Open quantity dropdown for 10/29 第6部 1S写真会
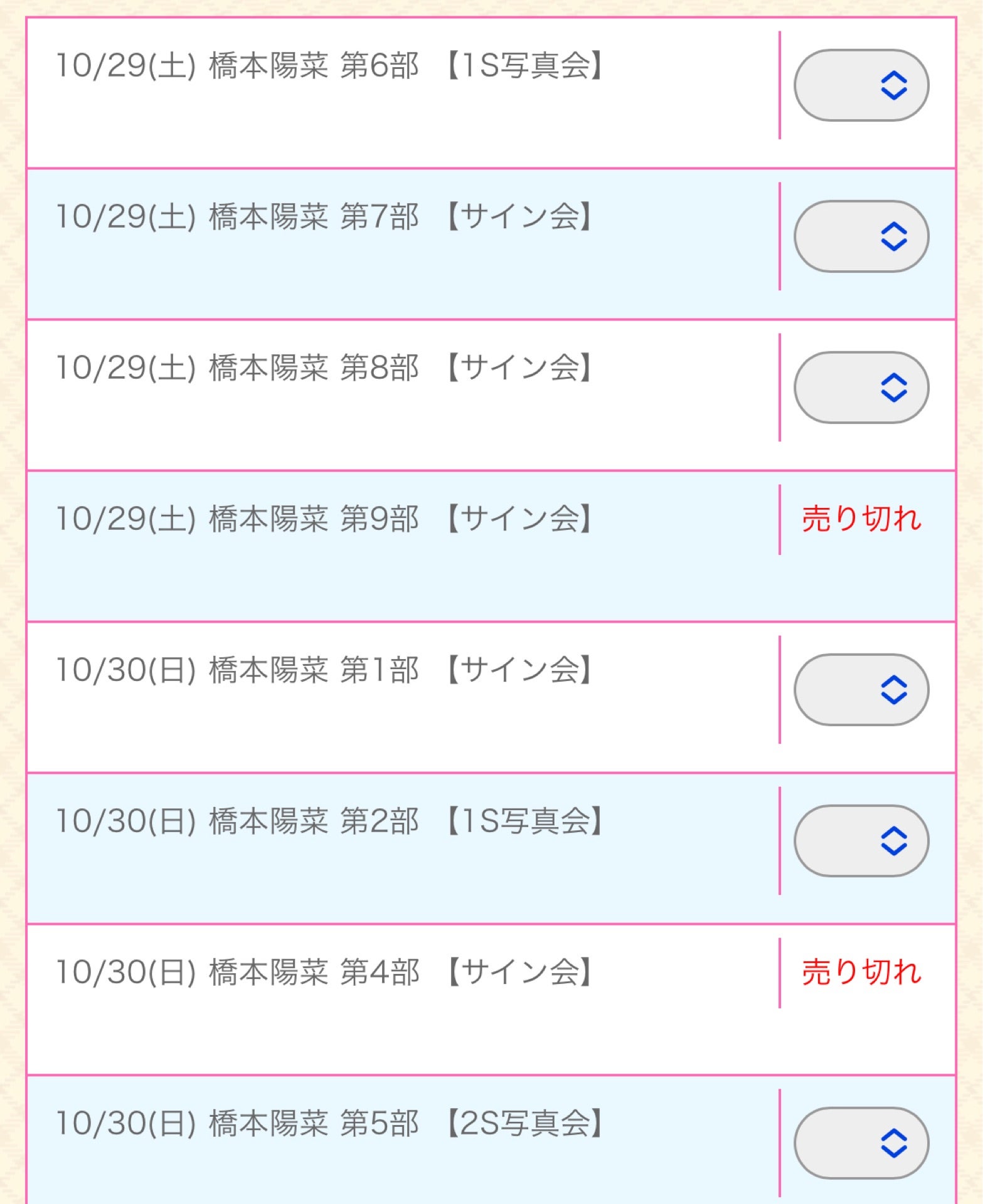The width and height of the screenshot is (983, 1204). coord(861,85)
